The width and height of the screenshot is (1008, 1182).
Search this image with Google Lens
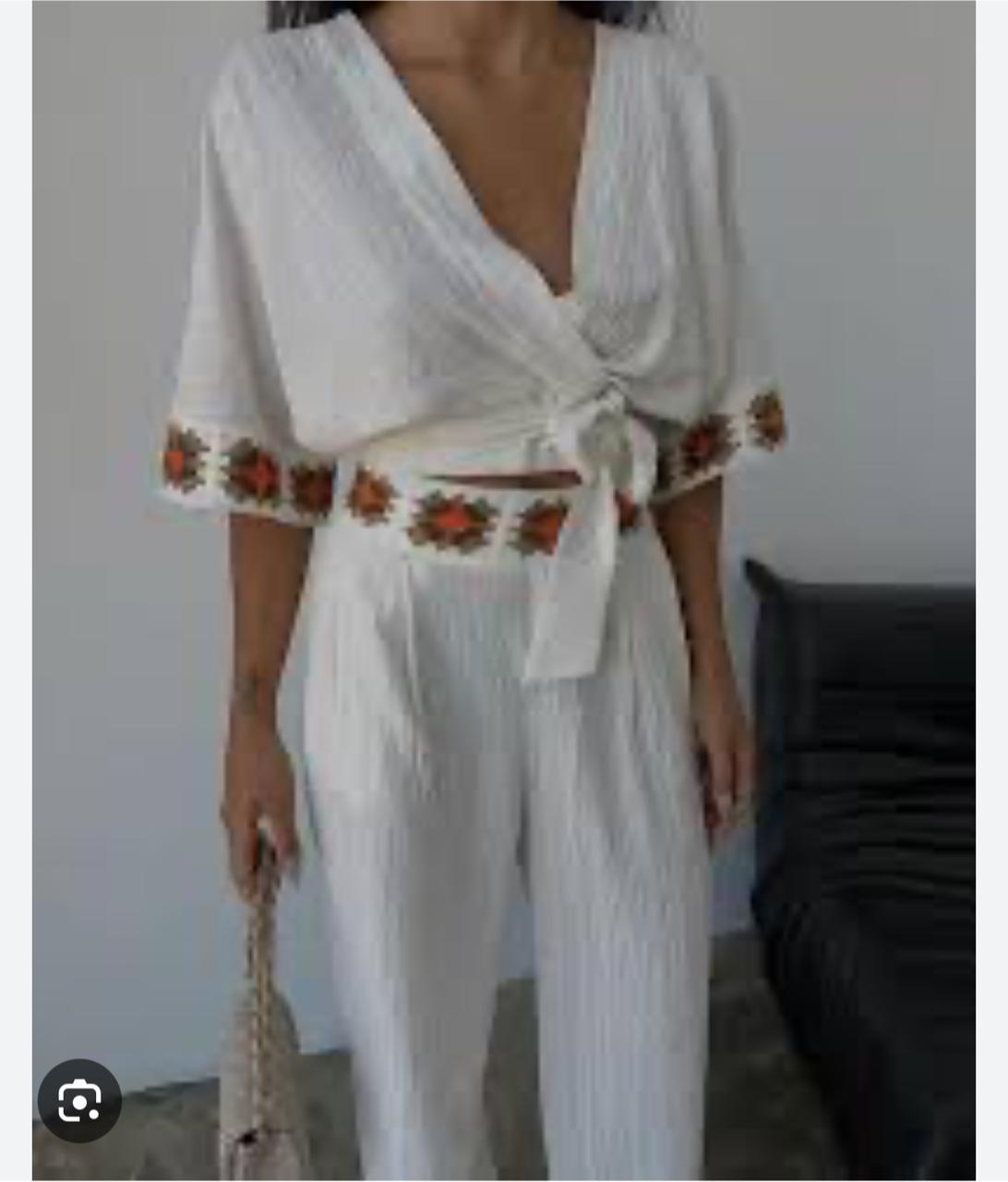tap(79, 1100)
